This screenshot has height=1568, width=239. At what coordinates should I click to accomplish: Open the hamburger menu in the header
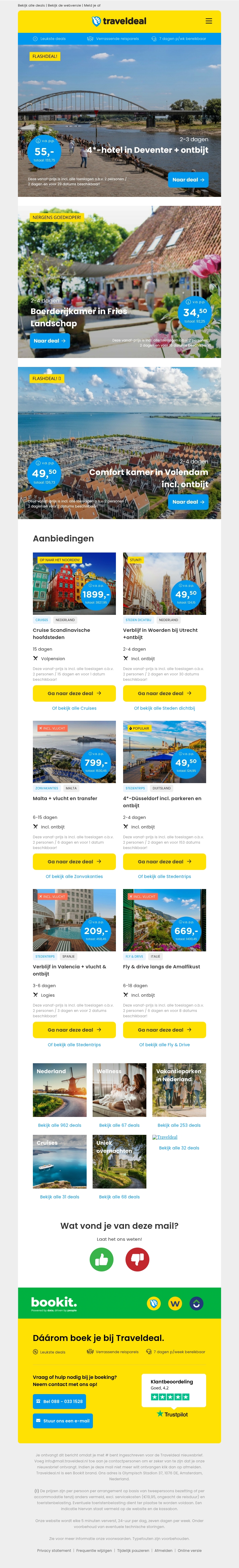tap(209, 21)
